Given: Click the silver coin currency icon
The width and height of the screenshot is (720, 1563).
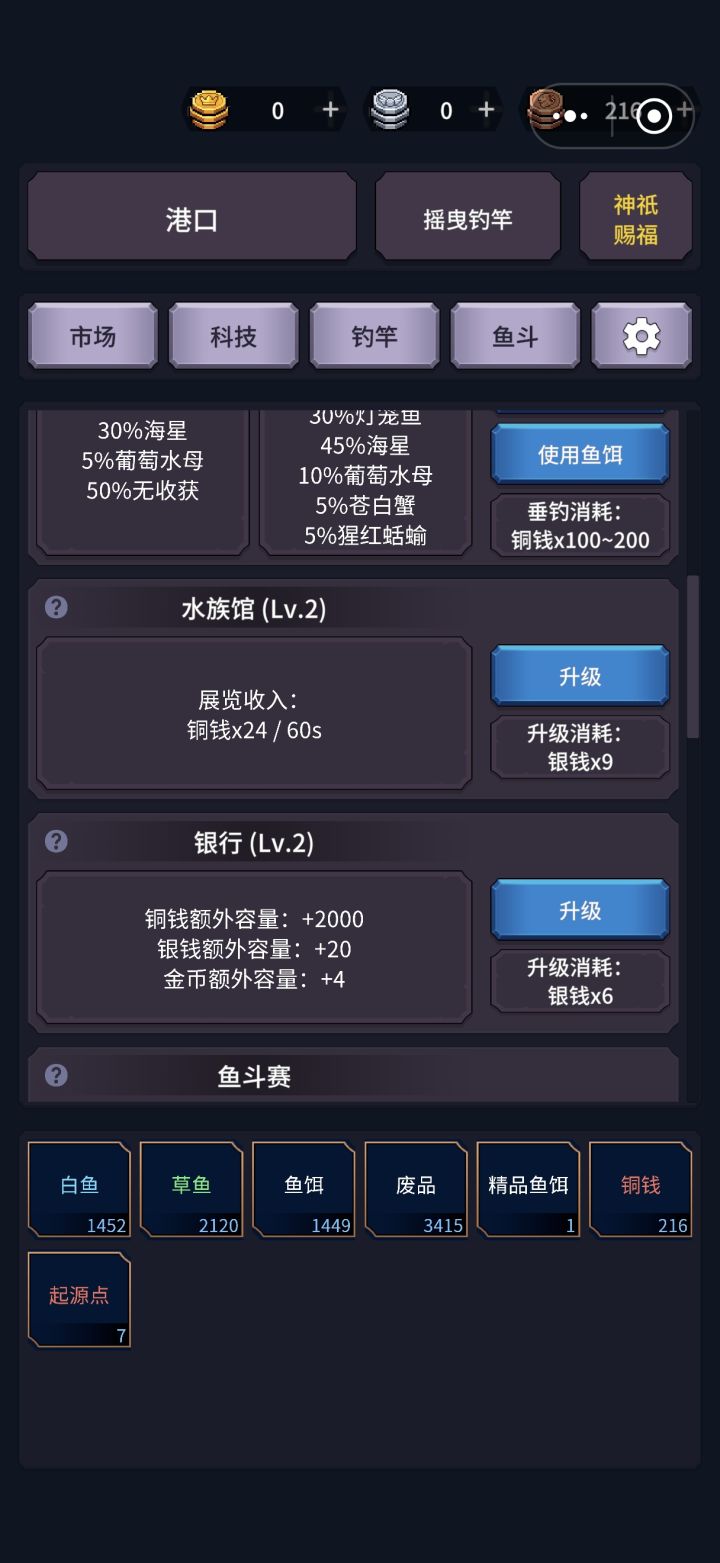Looking at the screenshot, I should [x=391, y=110].
